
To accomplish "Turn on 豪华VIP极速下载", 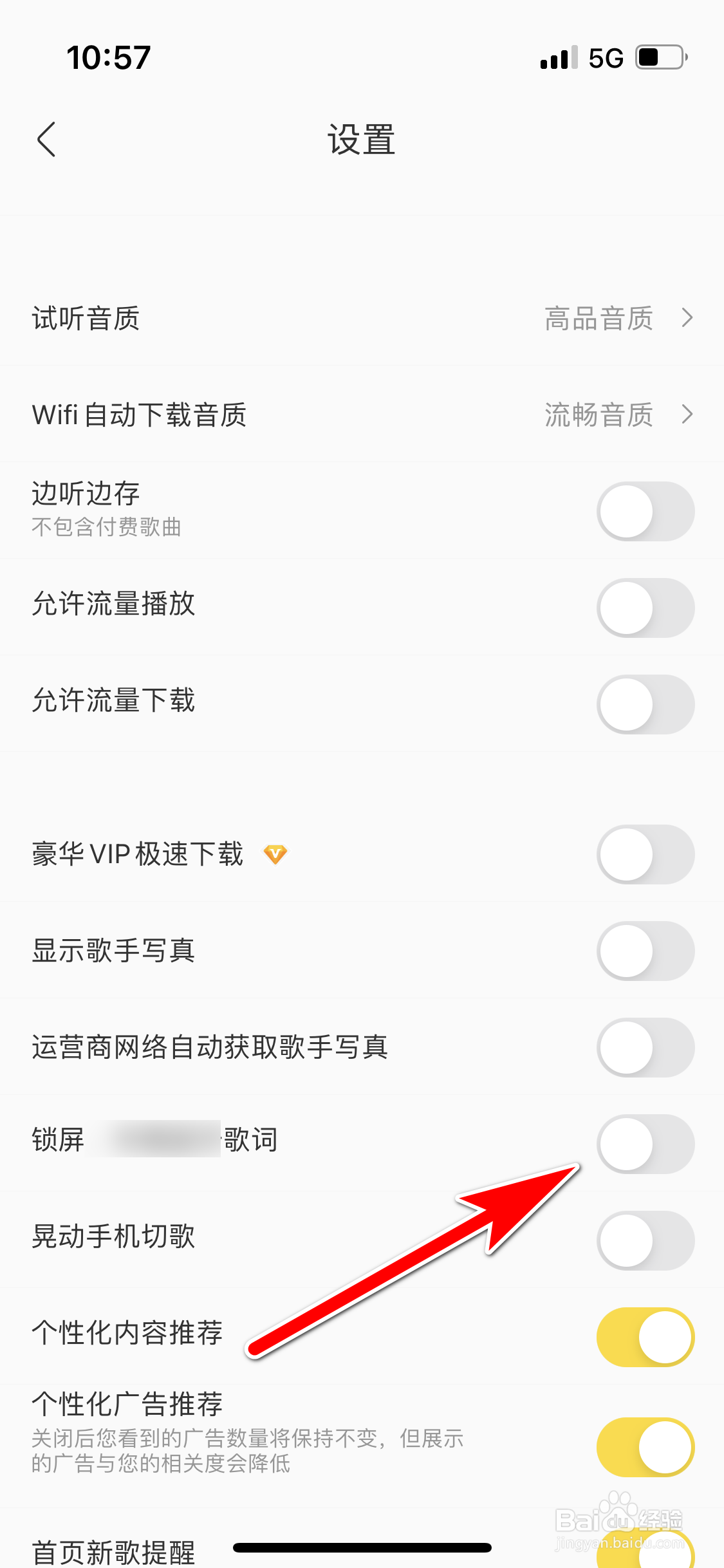I will 645,854.
